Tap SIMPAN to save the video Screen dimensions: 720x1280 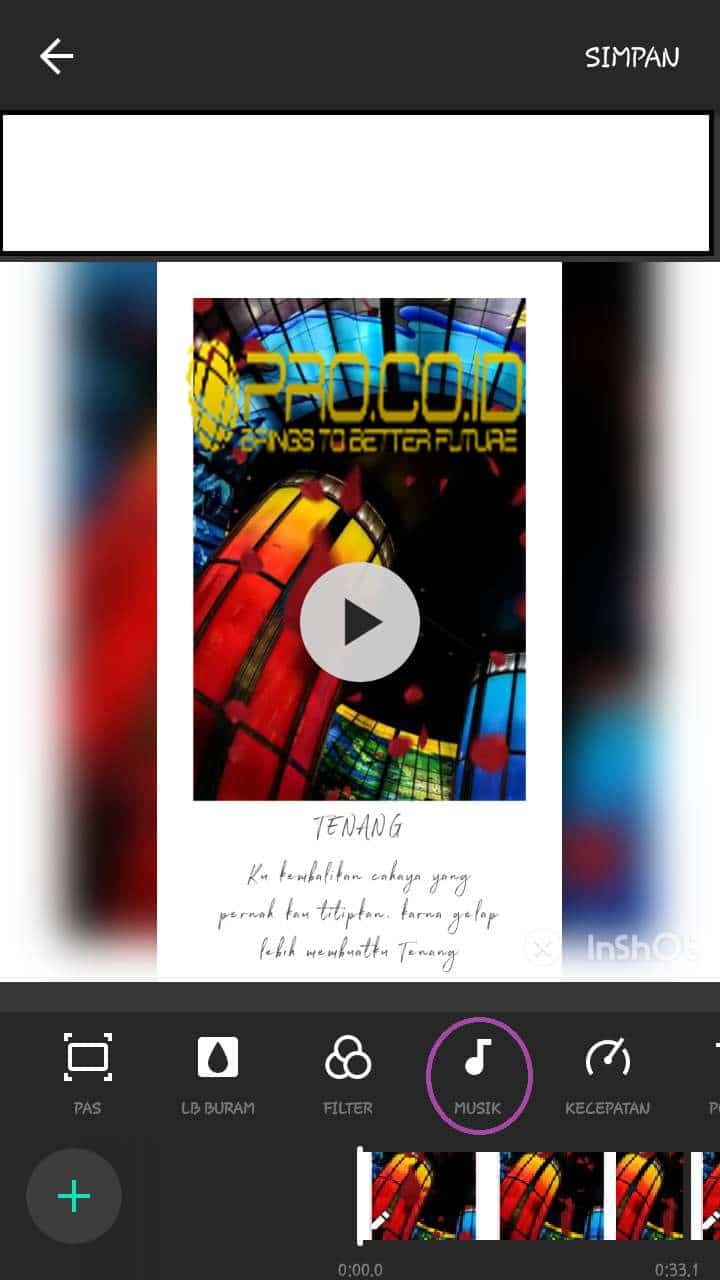[632, 57]
